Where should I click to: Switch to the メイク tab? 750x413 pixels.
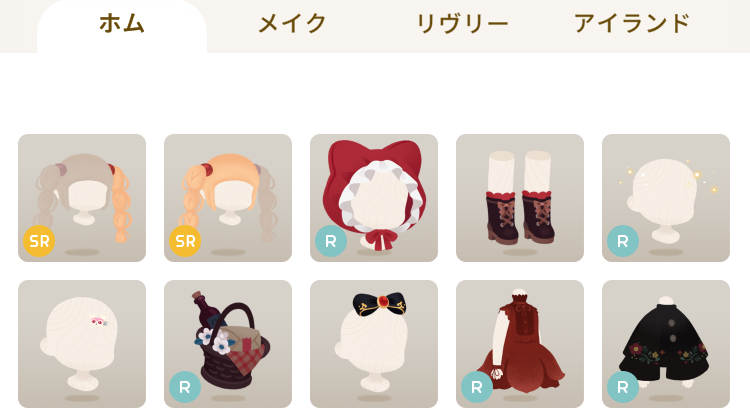click(292, 24)
